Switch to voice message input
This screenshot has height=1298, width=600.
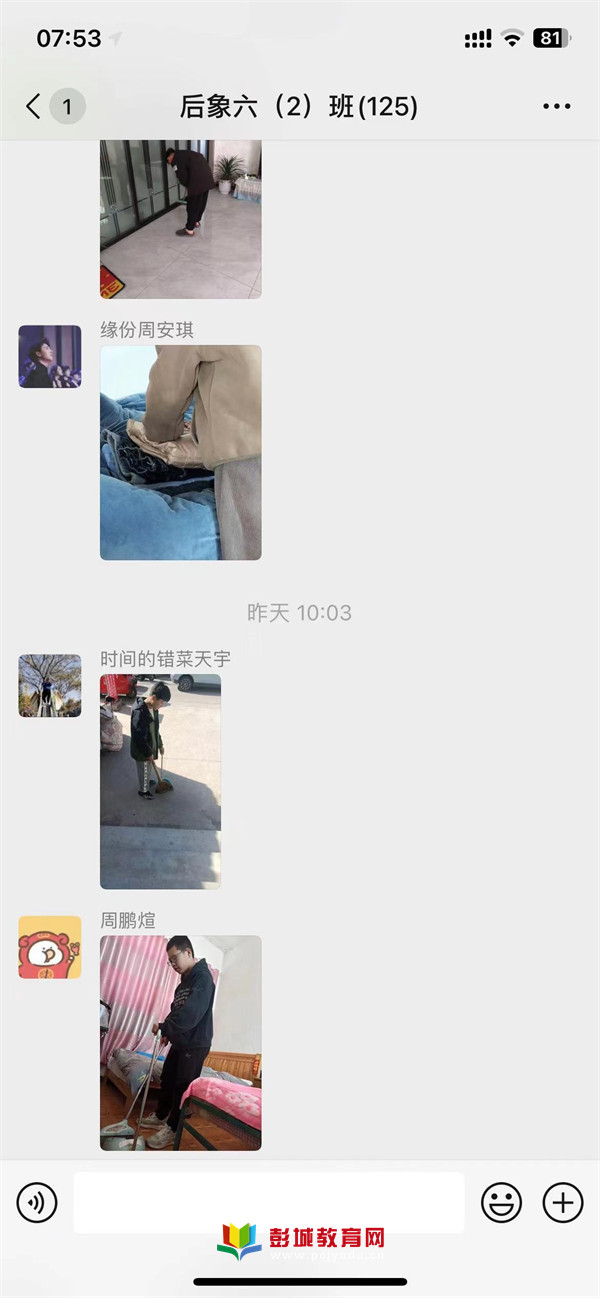point(38,1202)
